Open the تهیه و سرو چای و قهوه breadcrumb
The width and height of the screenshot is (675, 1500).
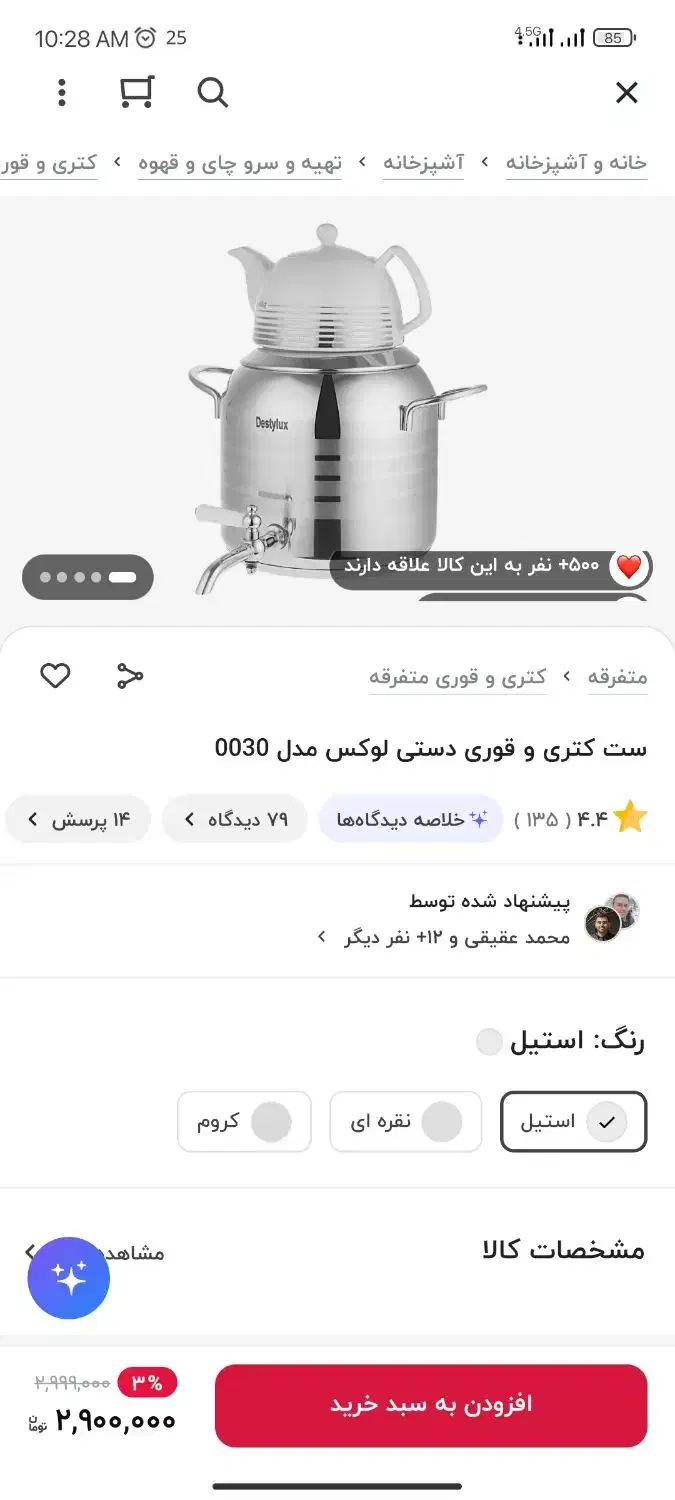[240, 162]
